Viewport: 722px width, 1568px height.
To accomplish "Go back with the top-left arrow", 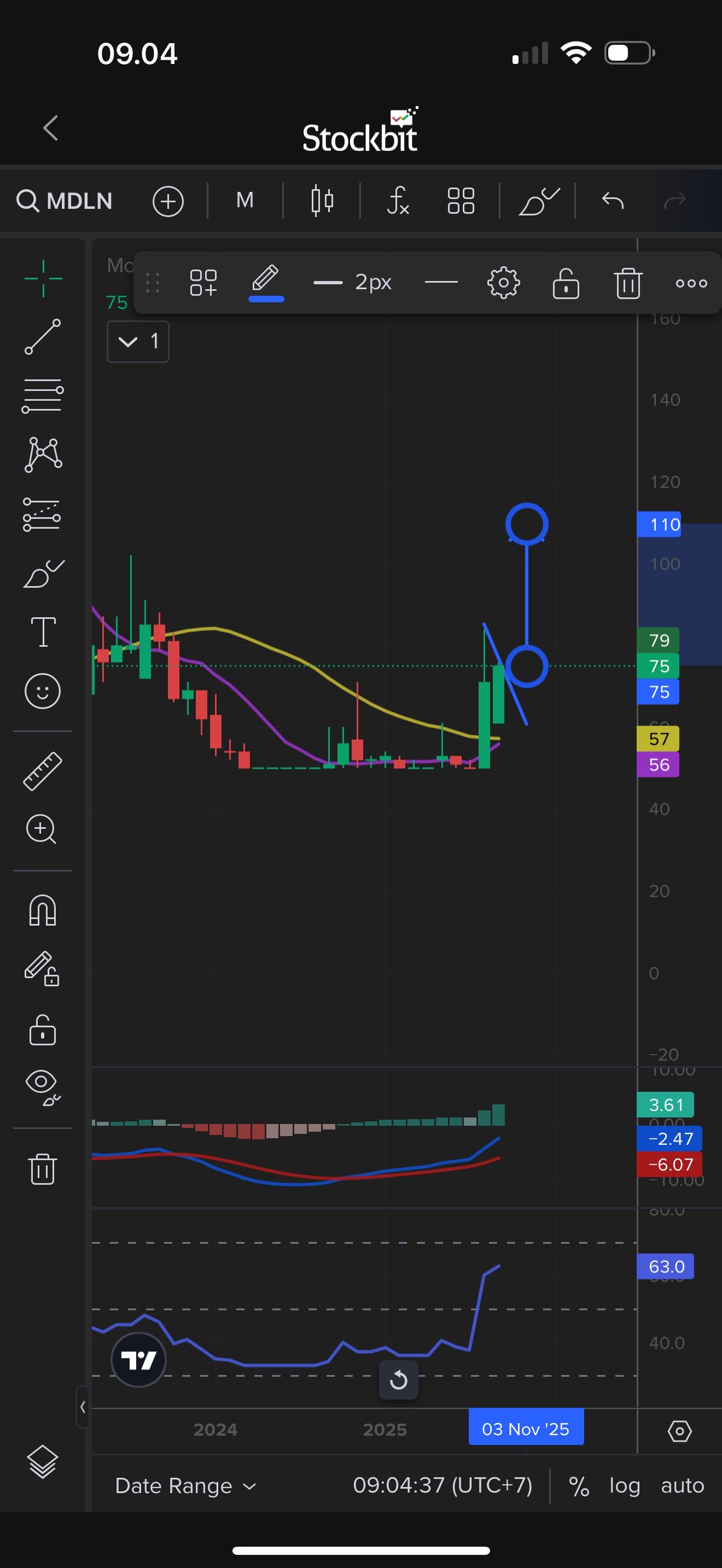I will tap(51, 128).
